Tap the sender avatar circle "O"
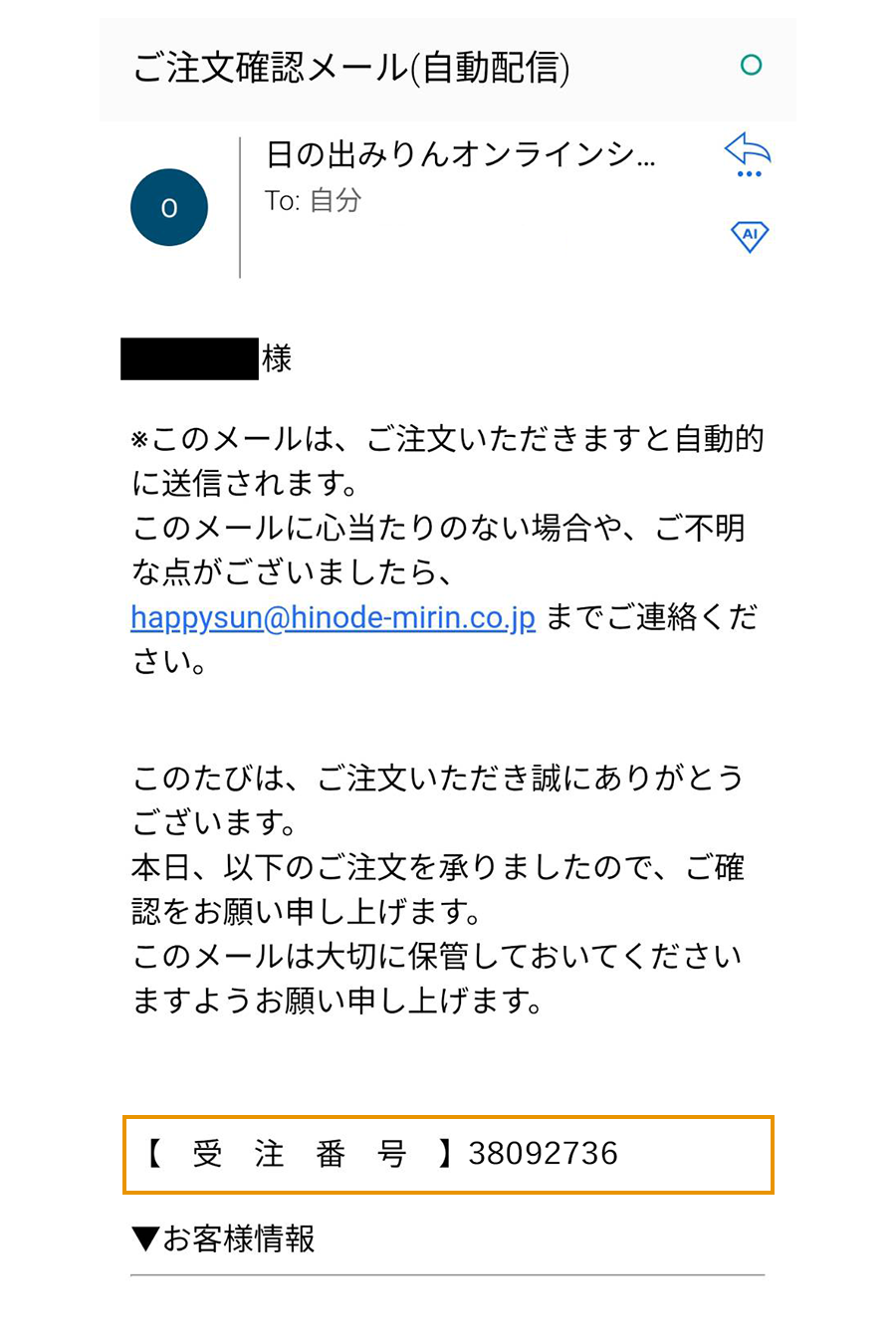Screen dimensions: 896x1344 tap(169, 208)
